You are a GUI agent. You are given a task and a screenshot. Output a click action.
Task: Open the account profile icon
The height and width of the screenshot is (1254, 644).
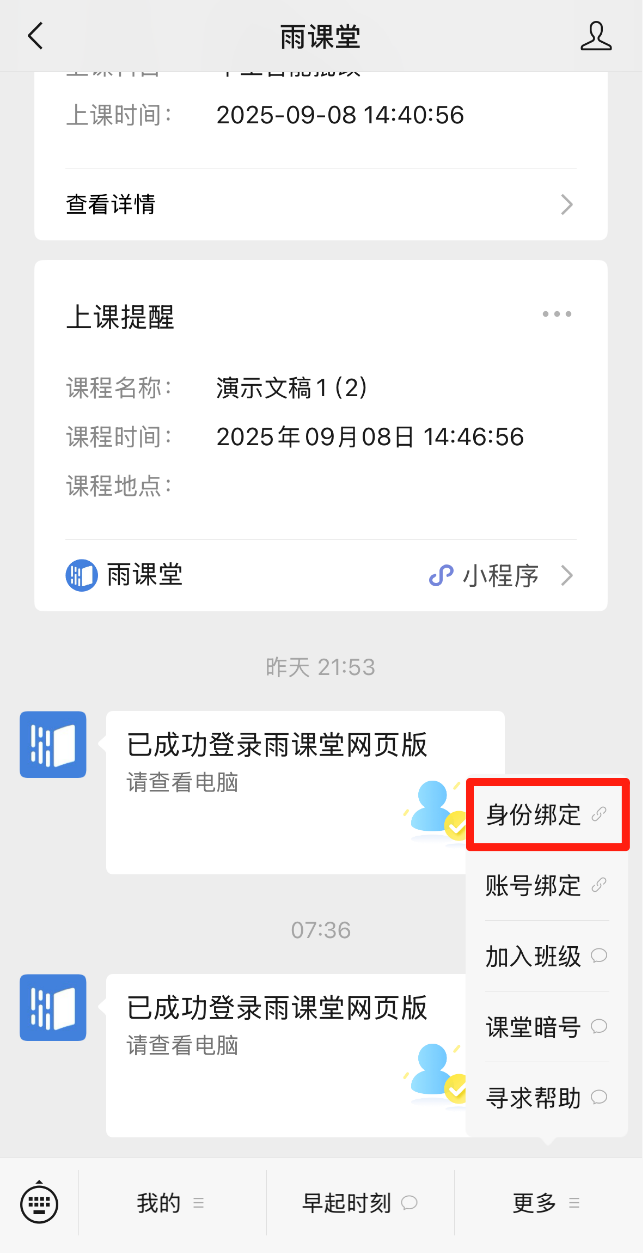click(596, 37)
